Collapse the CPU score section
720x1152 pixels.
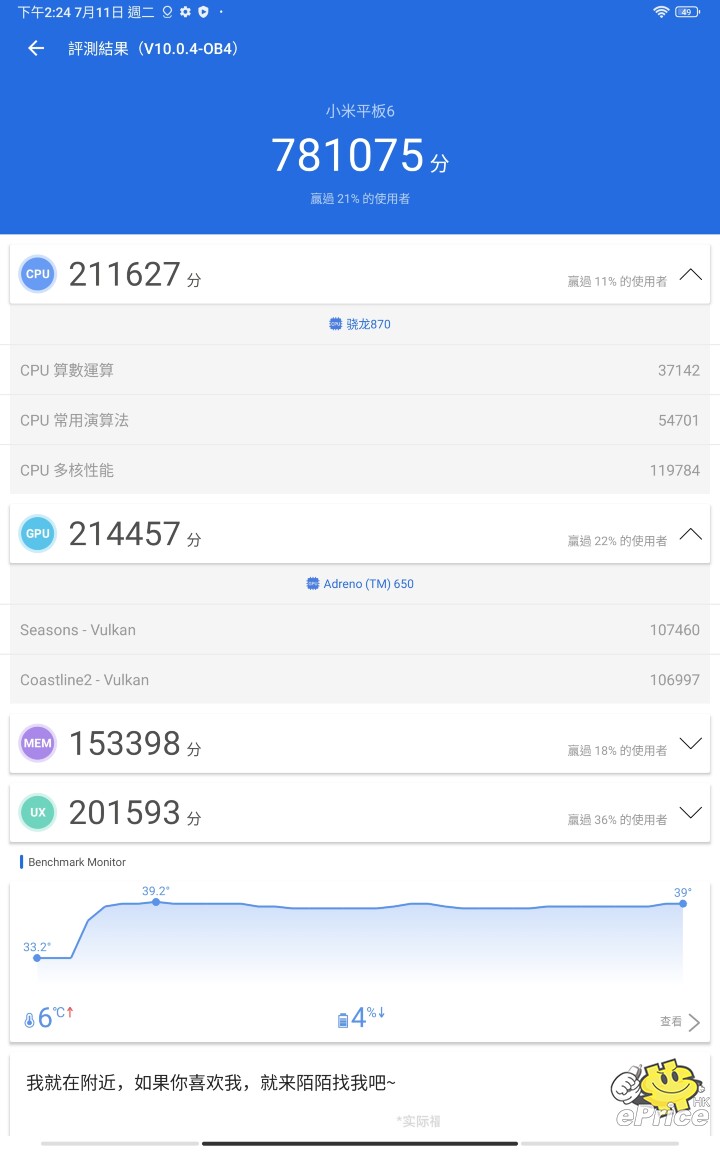point(690,274)
